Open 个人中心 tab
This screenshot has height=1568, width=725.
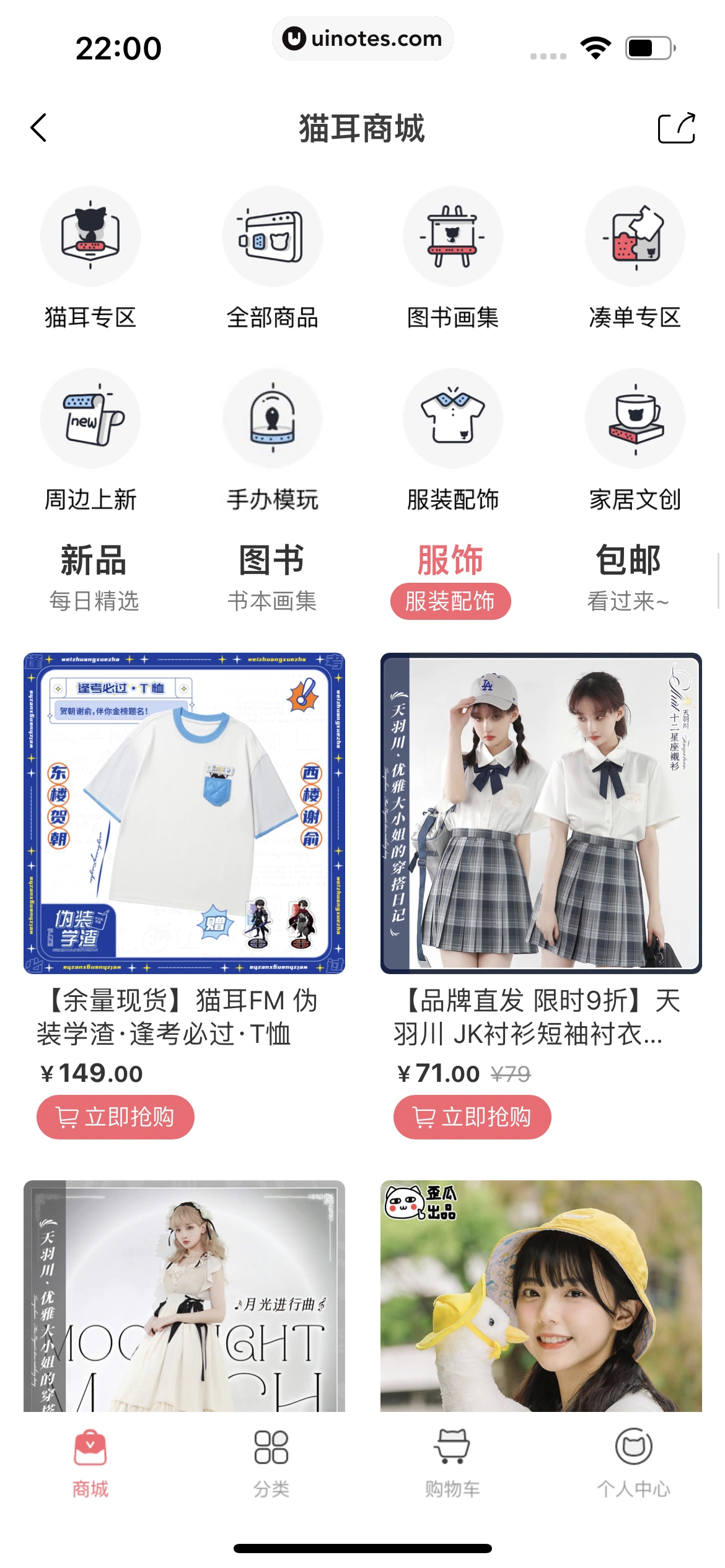[633, 1463]
